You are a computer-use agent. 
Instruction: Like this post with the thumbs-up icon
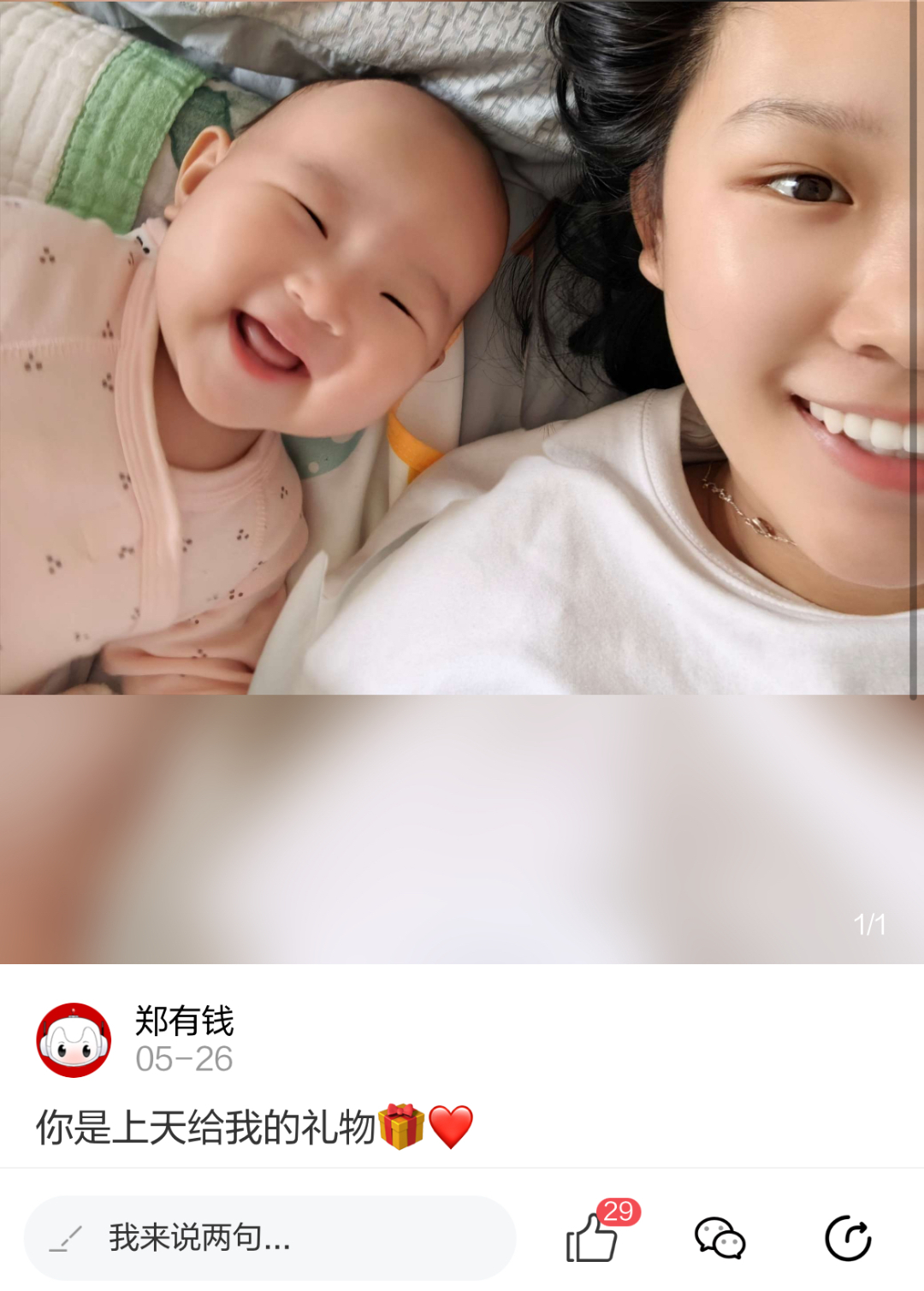tap(592, 1238)
